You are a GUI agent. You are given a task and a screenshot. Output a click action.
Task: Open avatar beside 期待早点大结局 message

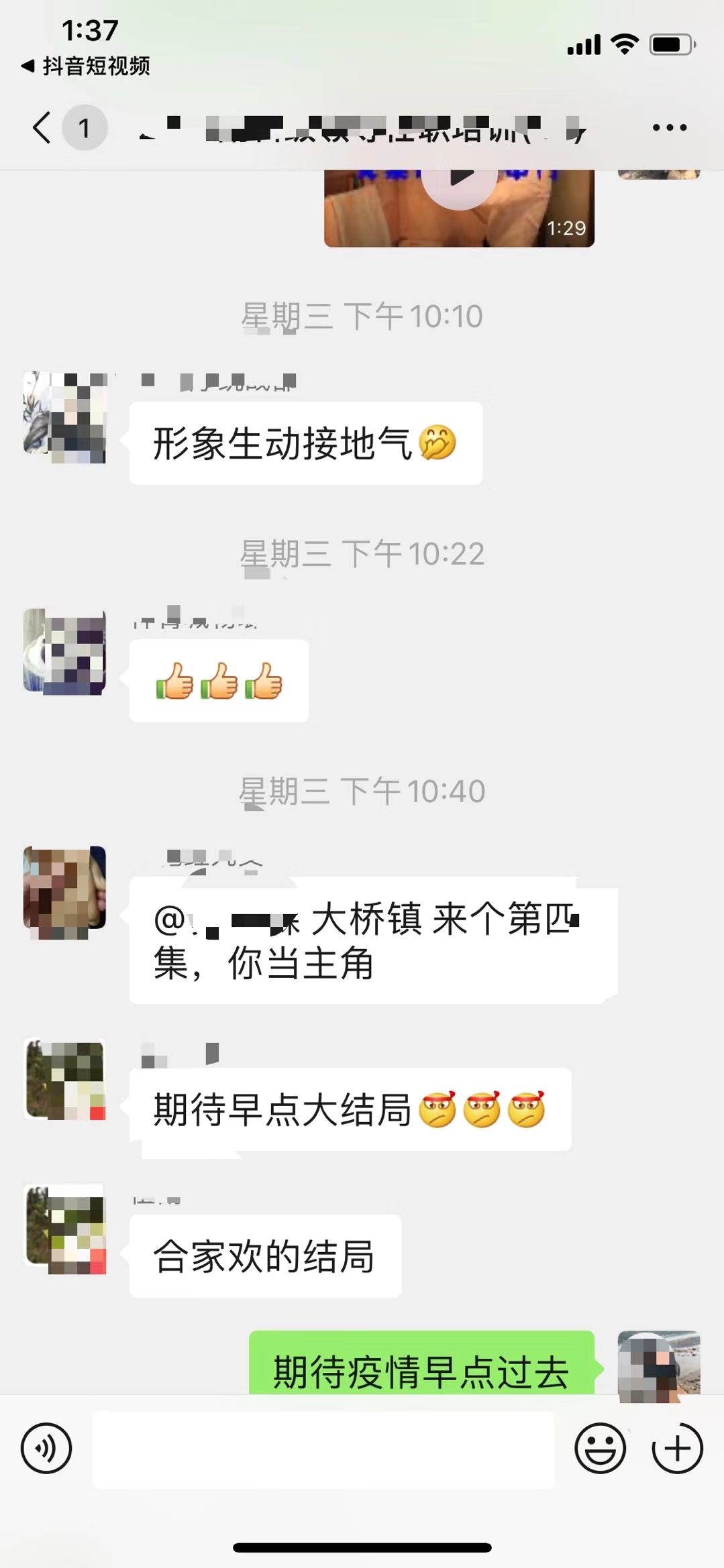pyautogui.click(x=64, y=1079)
